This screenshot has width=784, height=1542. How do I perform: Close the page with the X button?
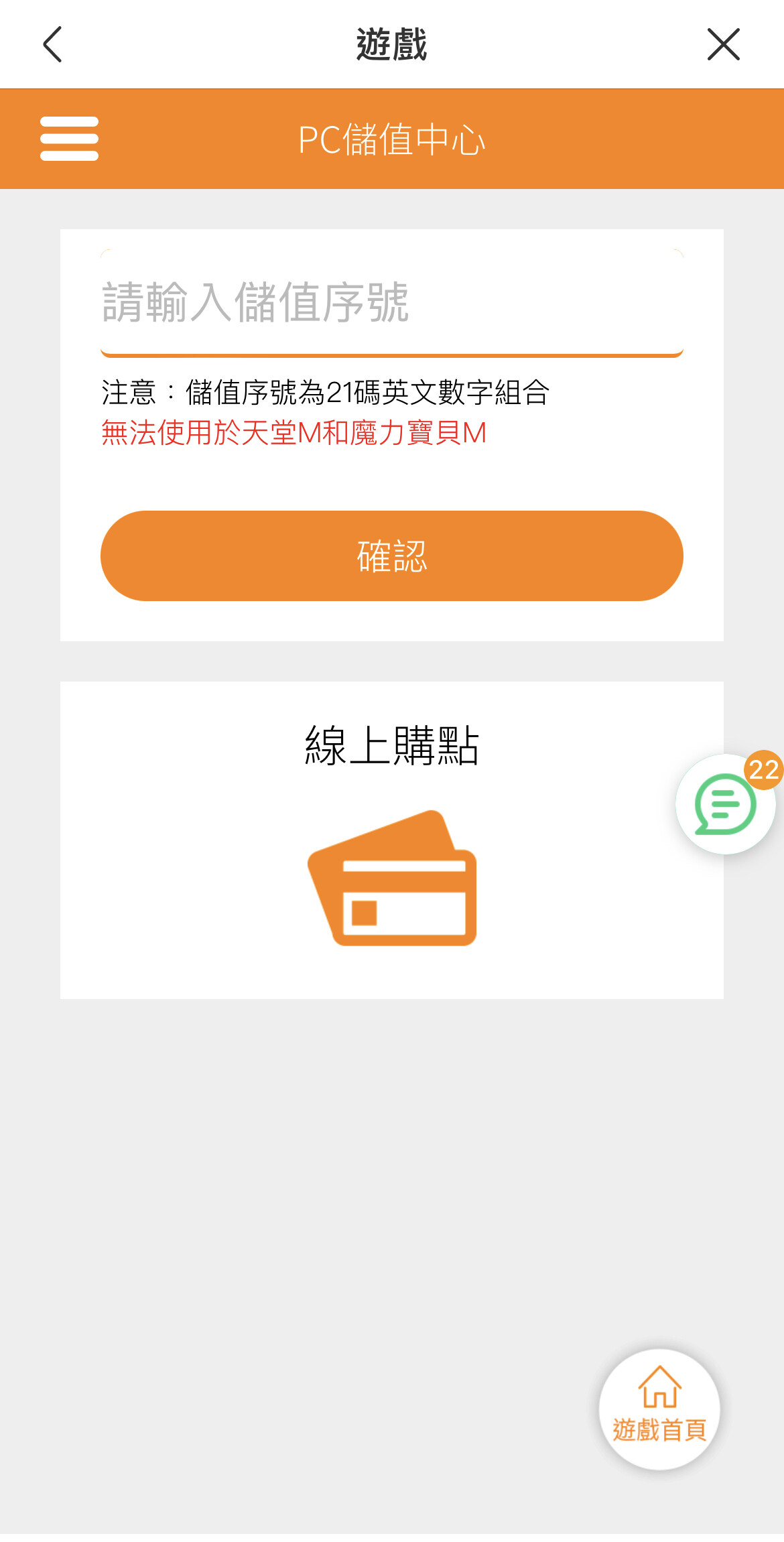(x=724, y=45)
